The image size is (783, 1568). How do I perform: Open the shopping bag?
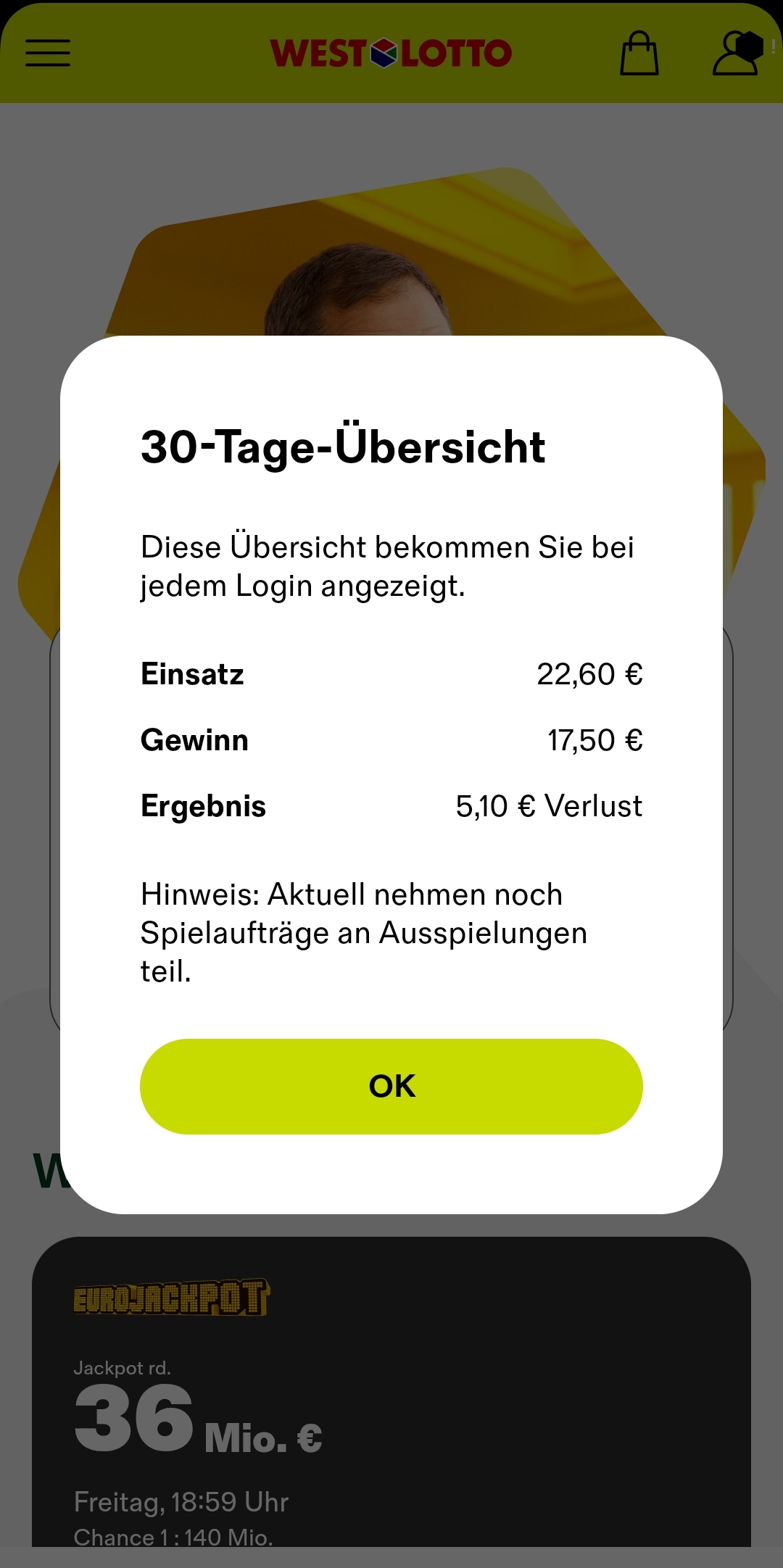point(639,53)
